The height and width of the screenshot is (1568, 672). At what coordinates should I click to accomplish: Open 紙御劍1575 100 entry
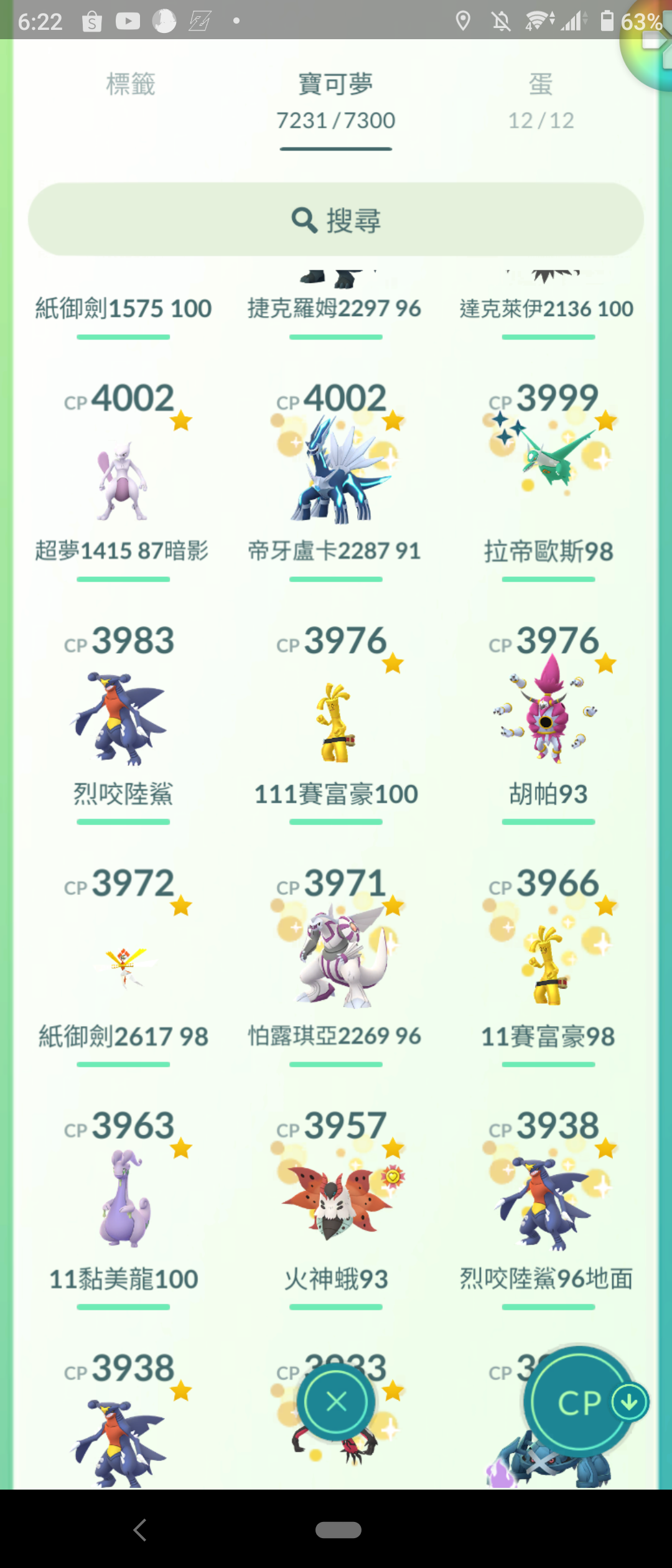coord(123,308)
